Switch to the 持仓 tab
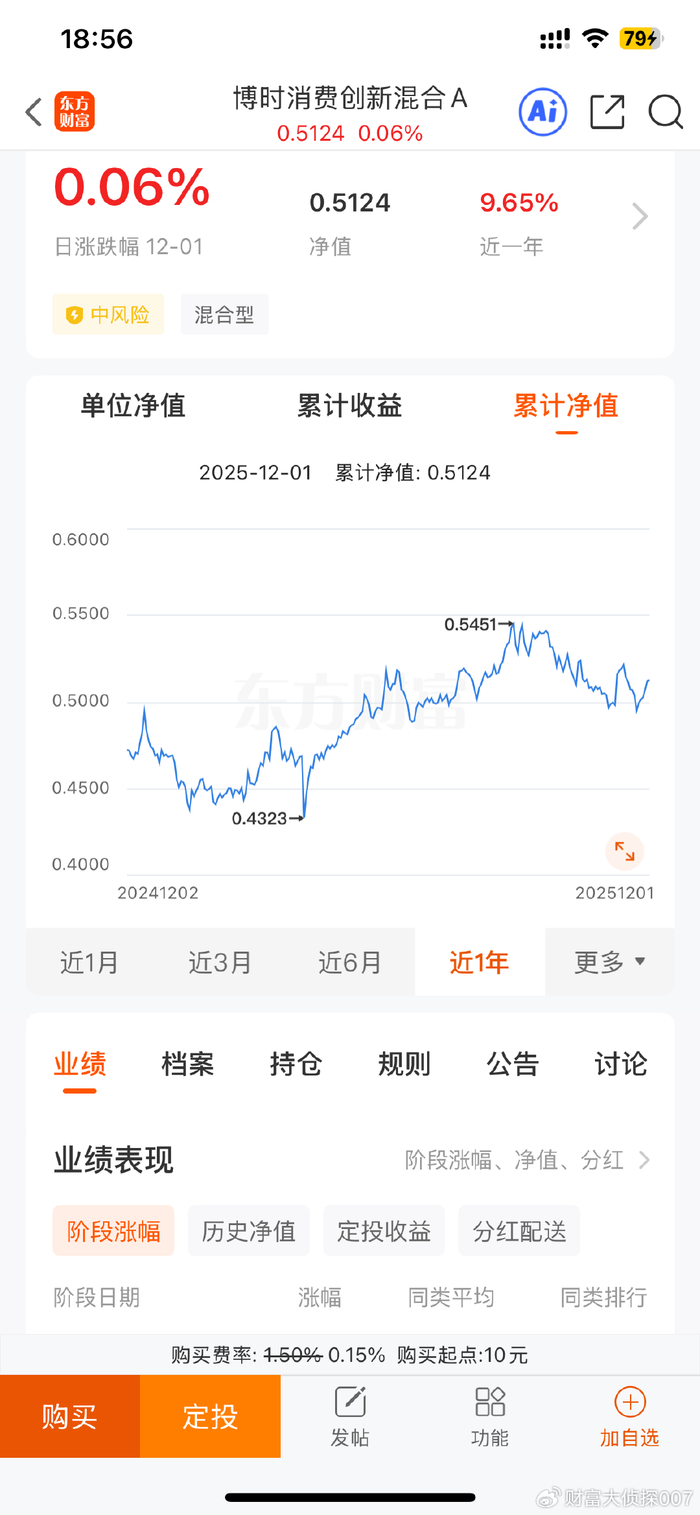Image resolution: width=700 pixels, height=1515 pixels. [296, 1064]
